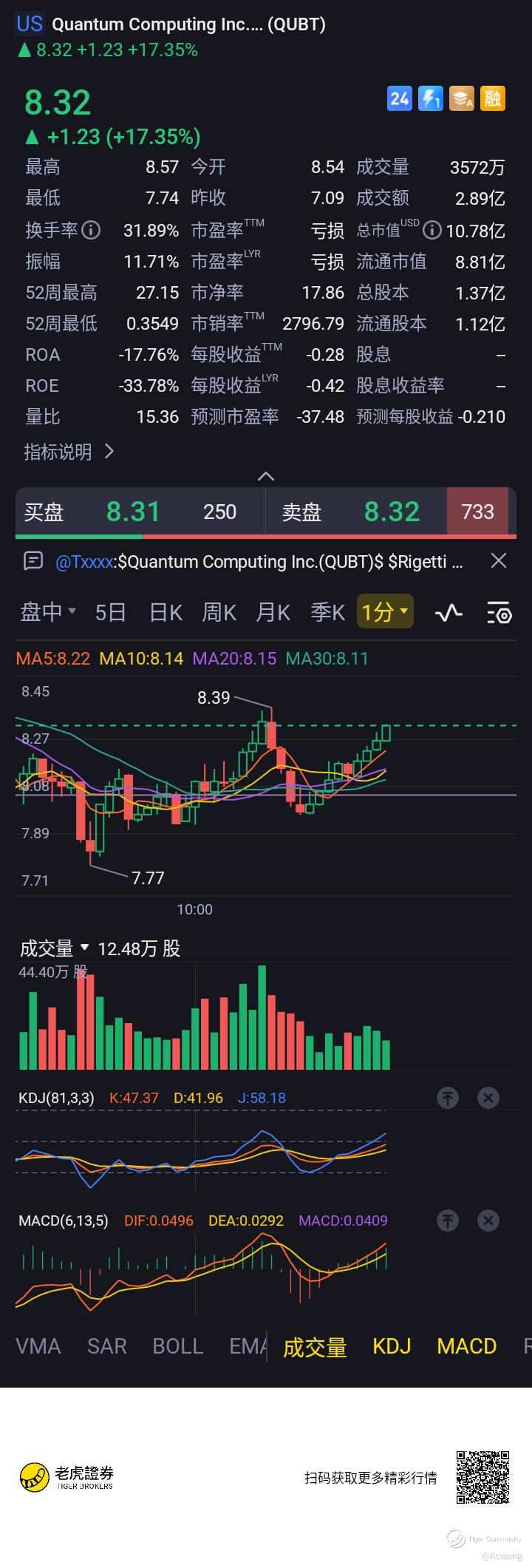Image resolution: width=532 pixels, height=1568 pixels.
Task: Open chart settings icon
Action: pyautogui.click(x=499, y=613)
